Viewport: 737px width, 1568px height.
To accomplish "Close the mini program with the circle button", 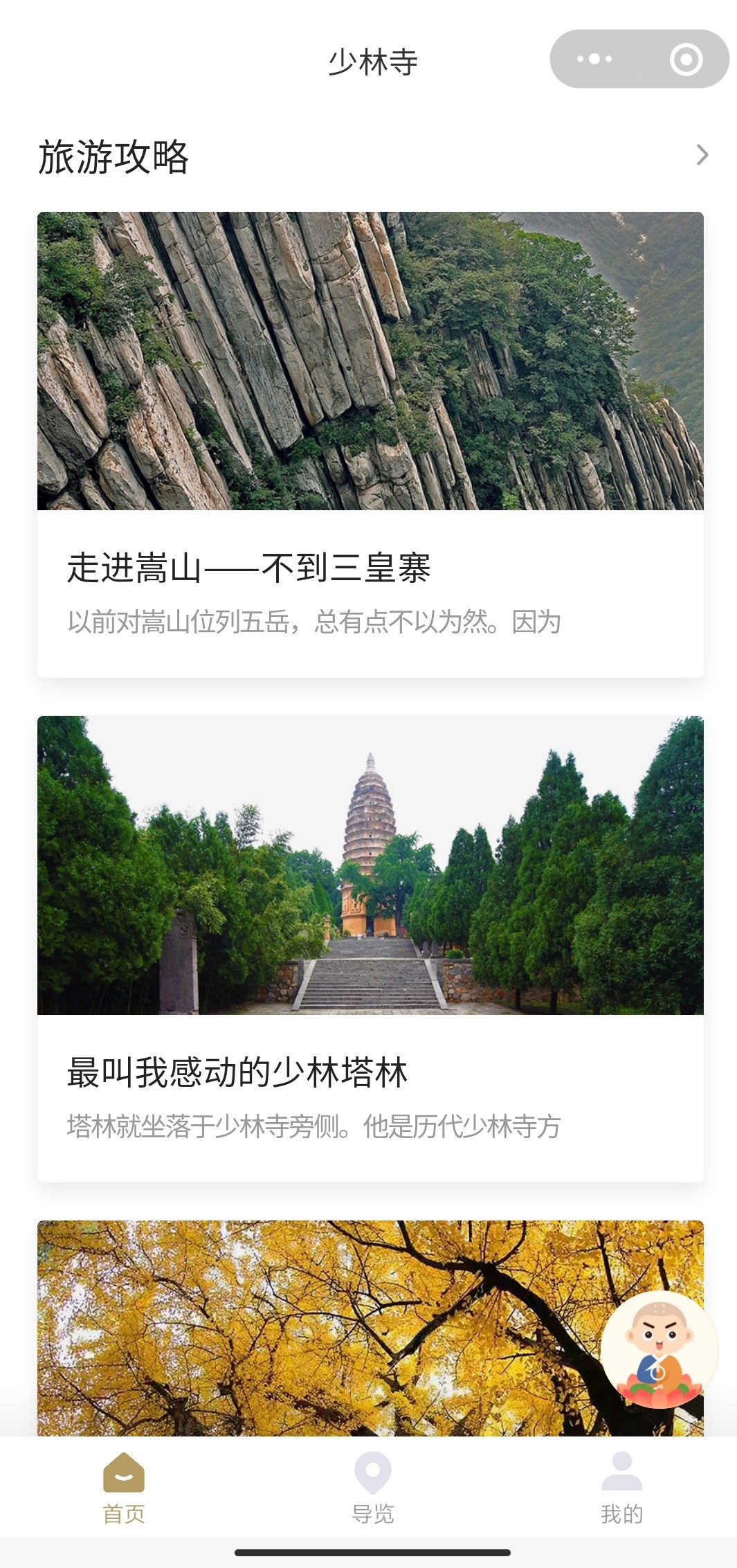I will tap(686, 60).
